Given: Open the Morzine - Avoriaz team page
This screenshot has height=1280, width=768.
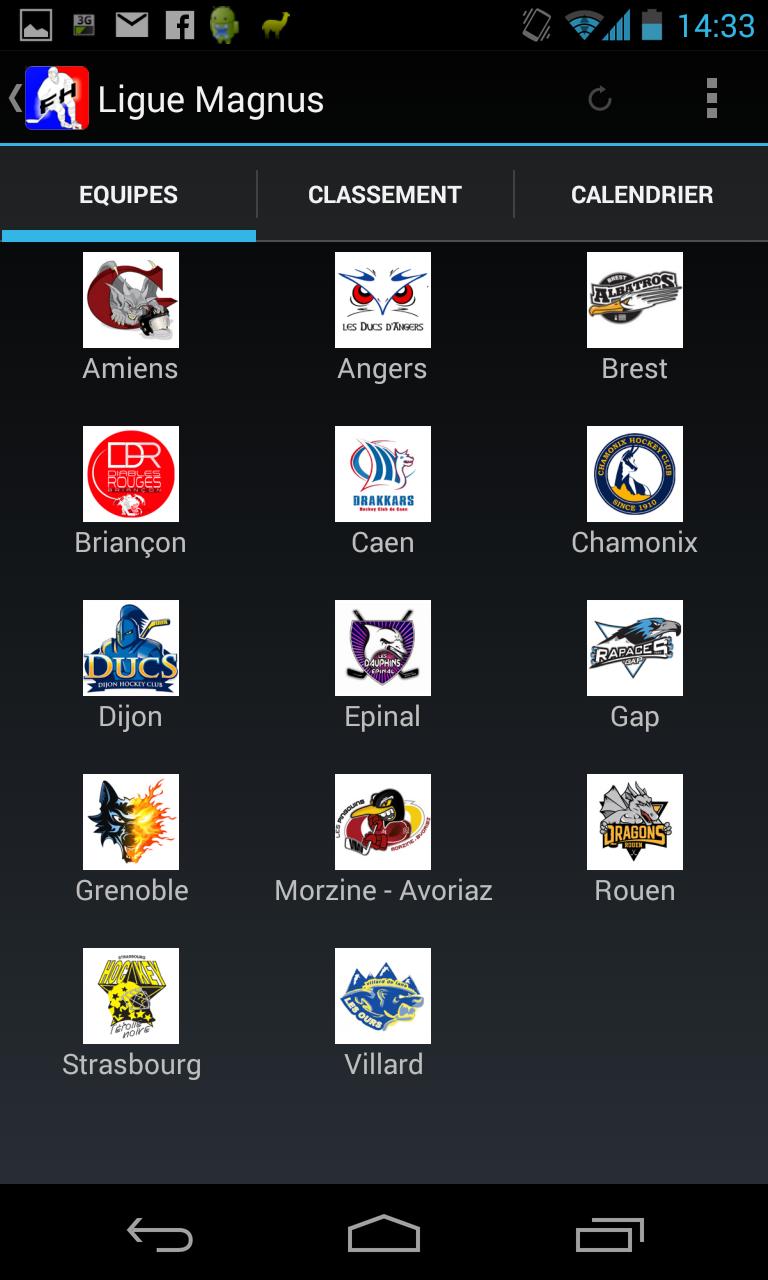Looking at the screenshot, I should (x=382, y=822).
